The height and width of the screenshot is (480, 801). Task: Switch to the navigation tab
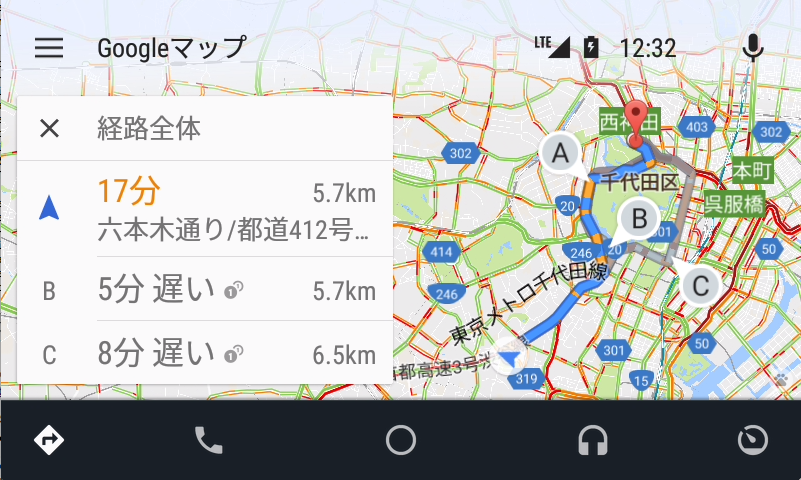pos(49,440)
